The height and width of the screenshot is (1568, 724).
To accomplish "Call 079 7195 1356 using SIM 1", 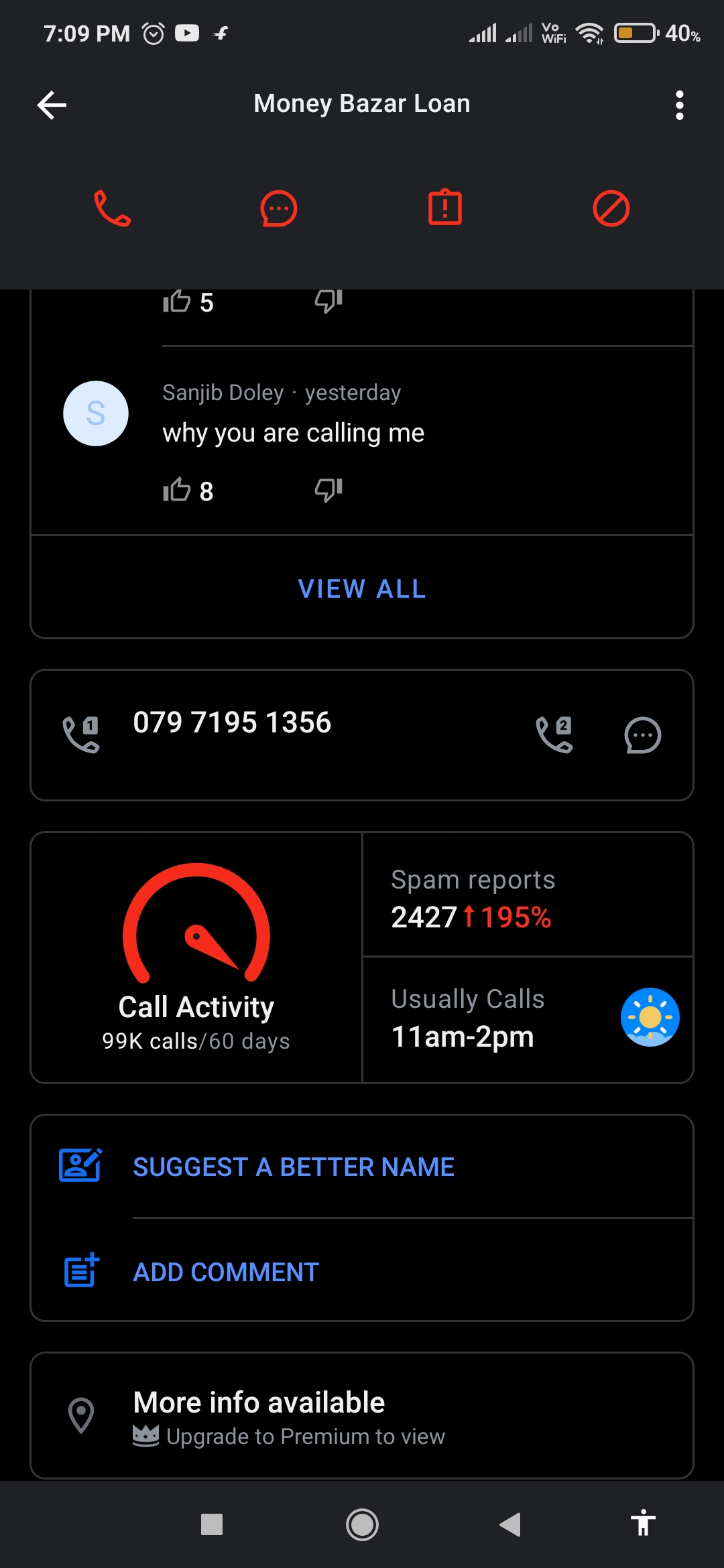I will point(81,734).
